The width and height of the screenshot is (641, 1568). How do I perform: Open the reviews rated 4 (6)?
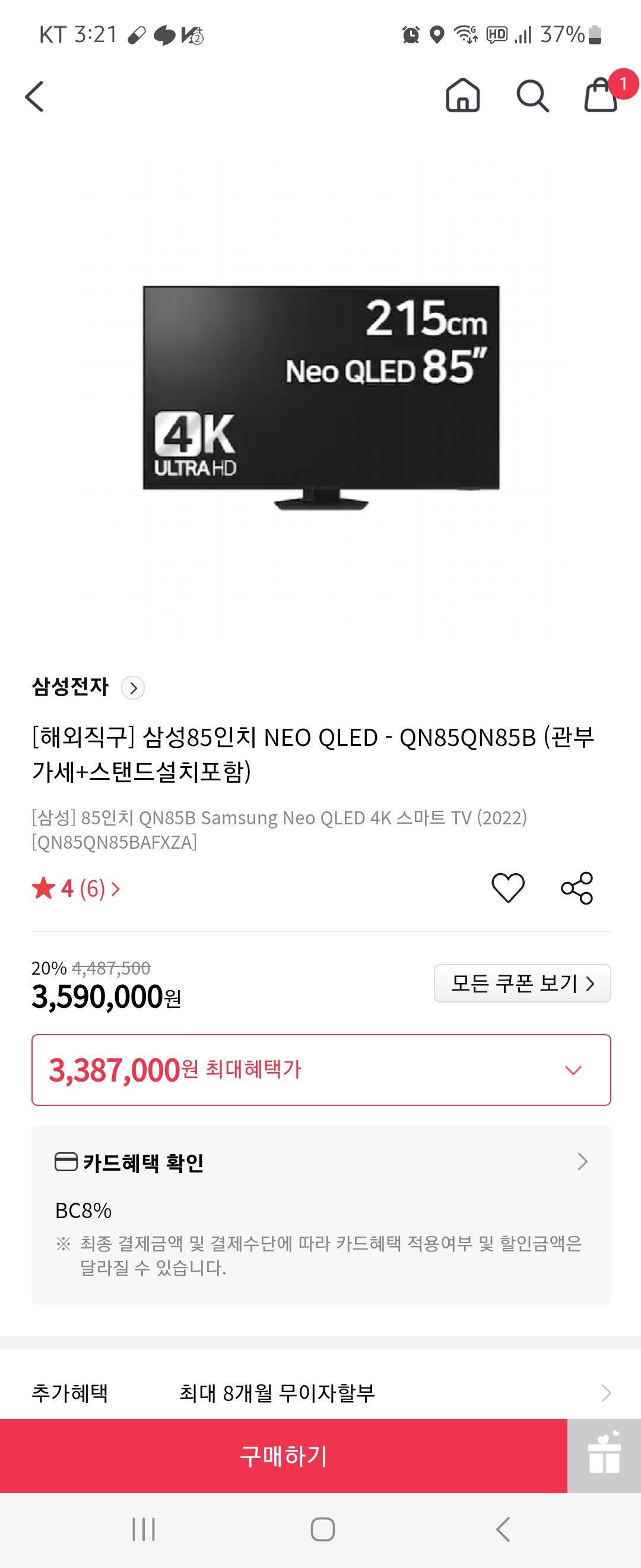pyautogui.click(x=76, y=889)
